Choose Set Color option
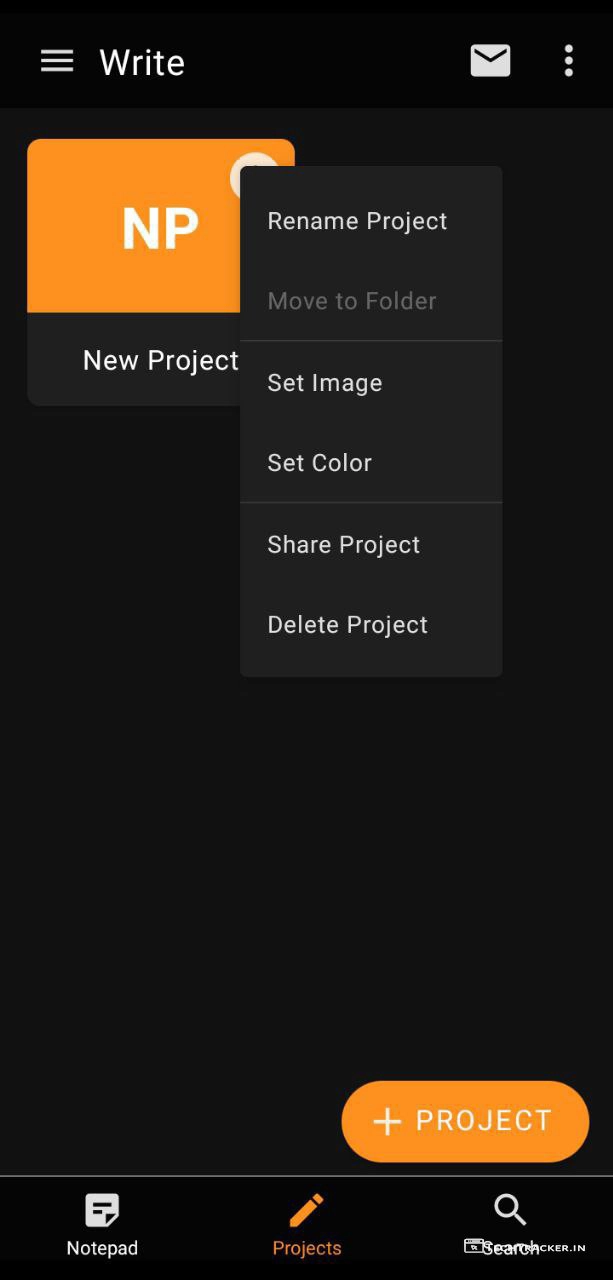 (320, 463)
